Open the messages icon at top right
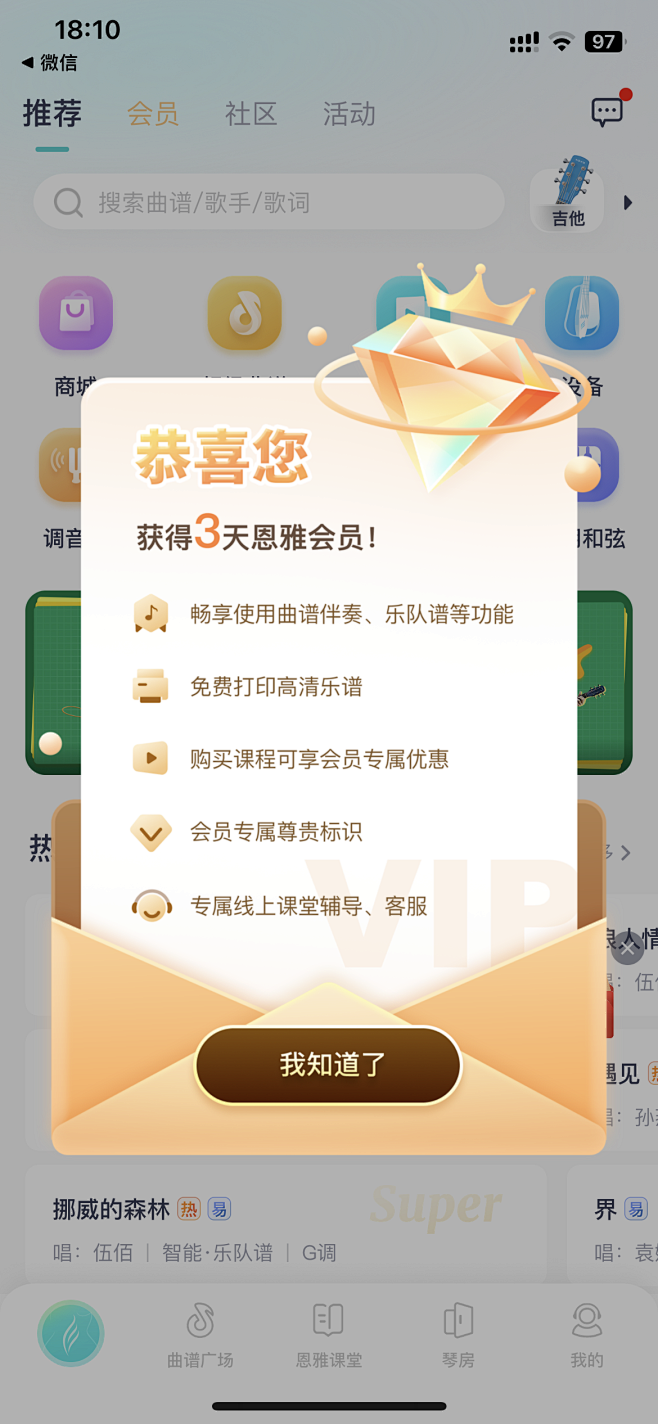This screenshot has width=658, height=1424. [x=608, y=111]
